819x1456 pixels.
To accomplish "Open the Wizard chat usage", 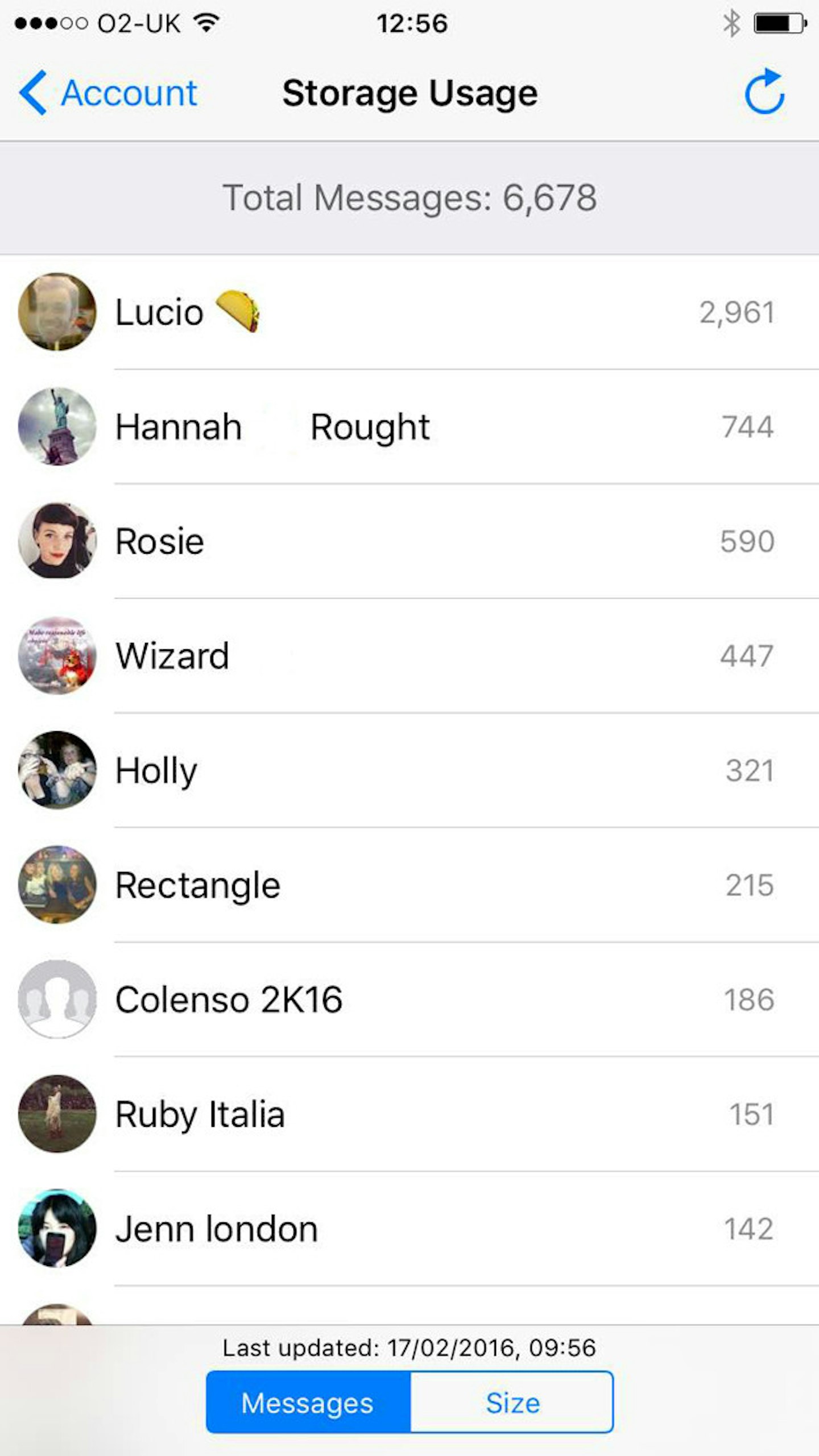I will click(409, 656).
